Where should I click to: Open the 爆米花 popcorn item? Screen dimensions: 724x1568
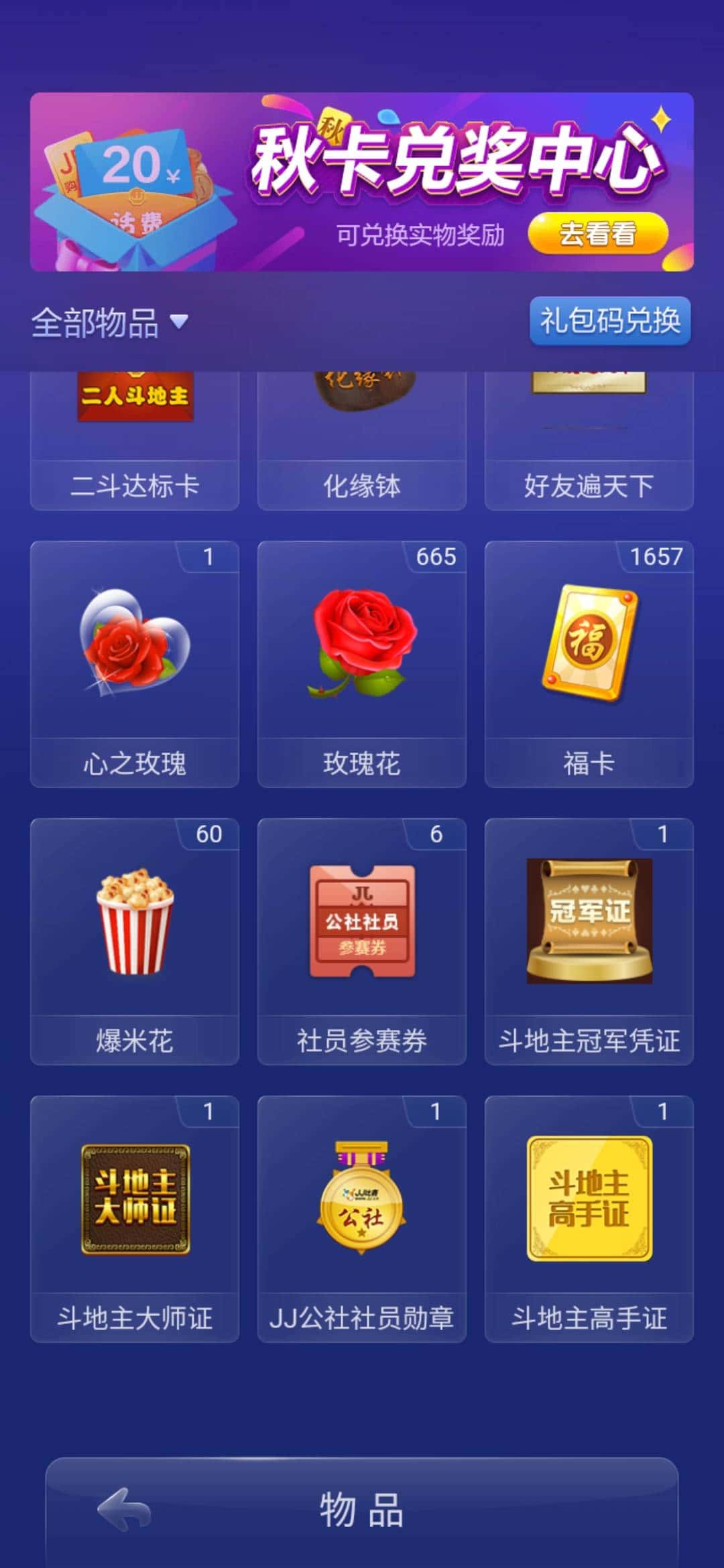coord(134,938)
